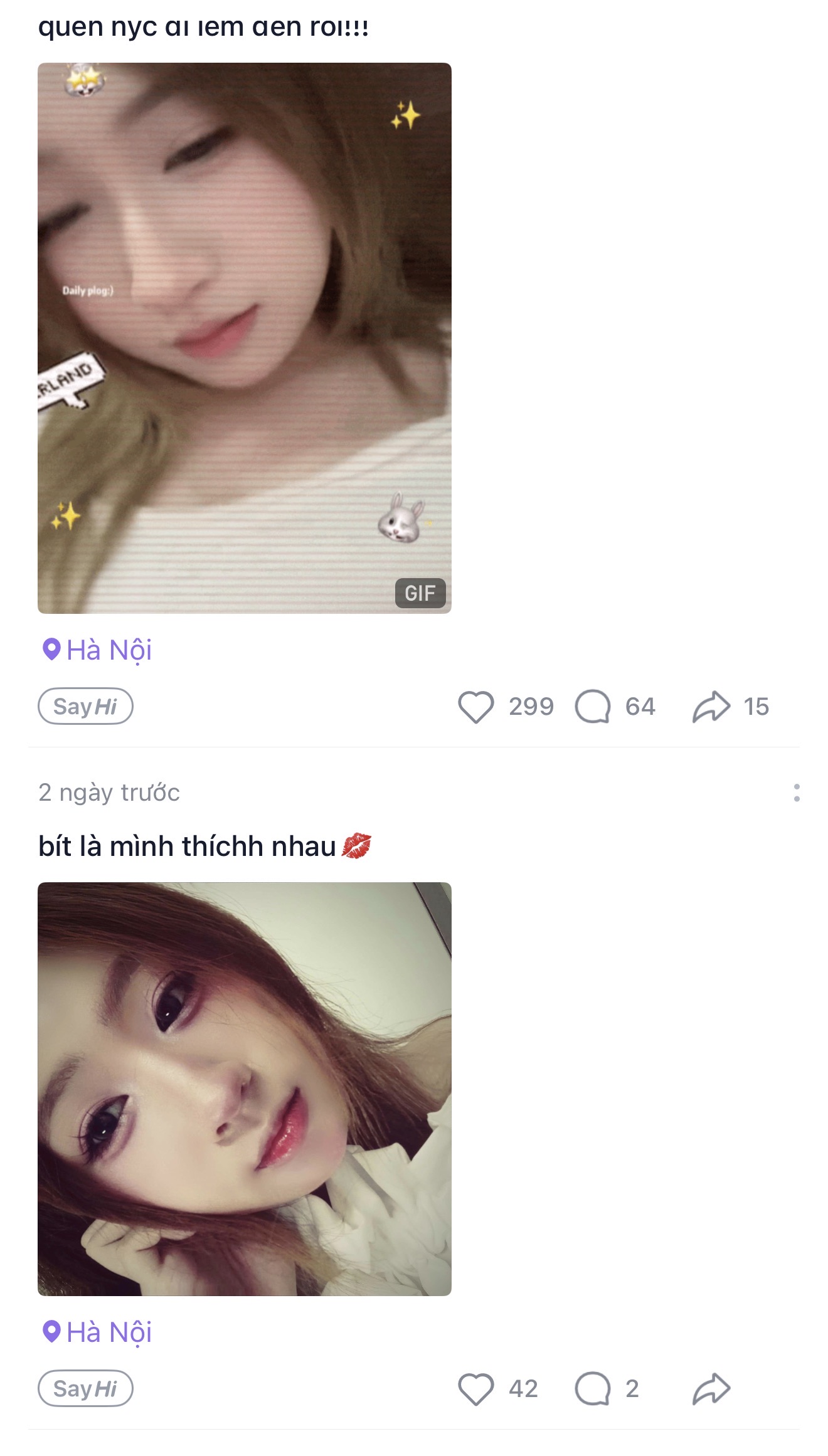Viewport: 828px width, 1456px height.
Task: Tap Say Hi under the 299-likes post
Action: click(85, 706)
